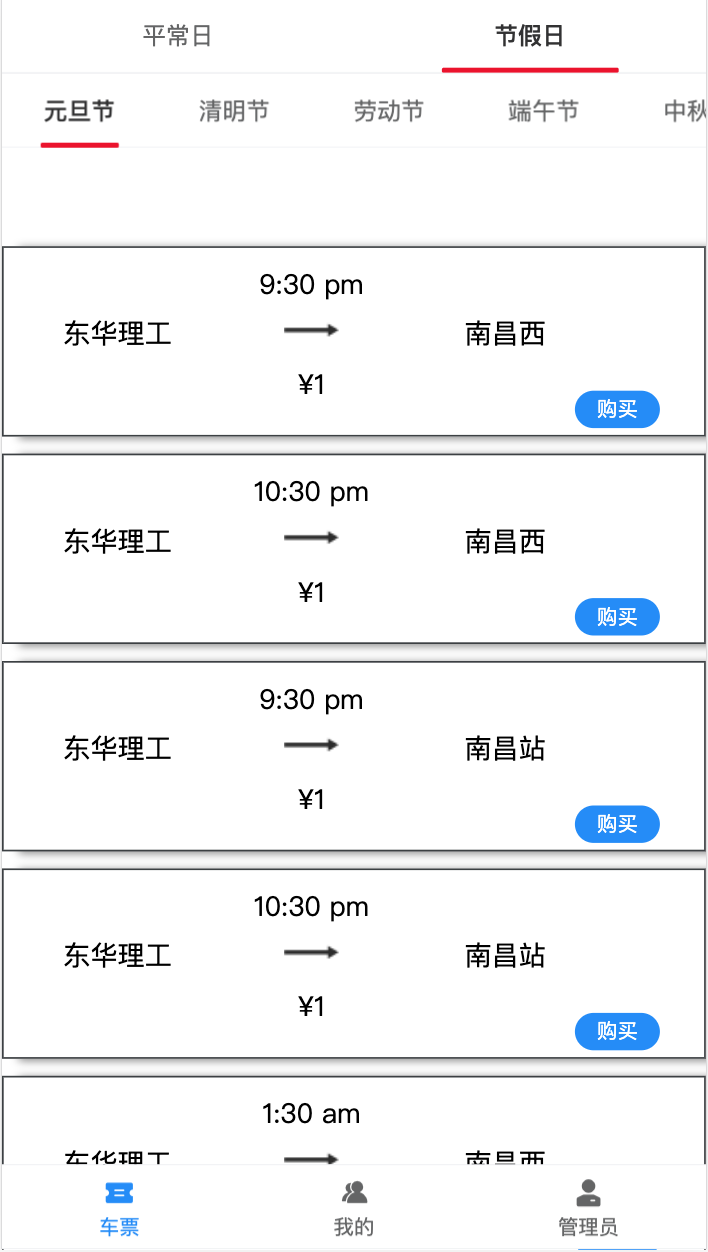708x1252 pixels.
Task: Show tickets for 端午节
Action: (x=544, y=111)
